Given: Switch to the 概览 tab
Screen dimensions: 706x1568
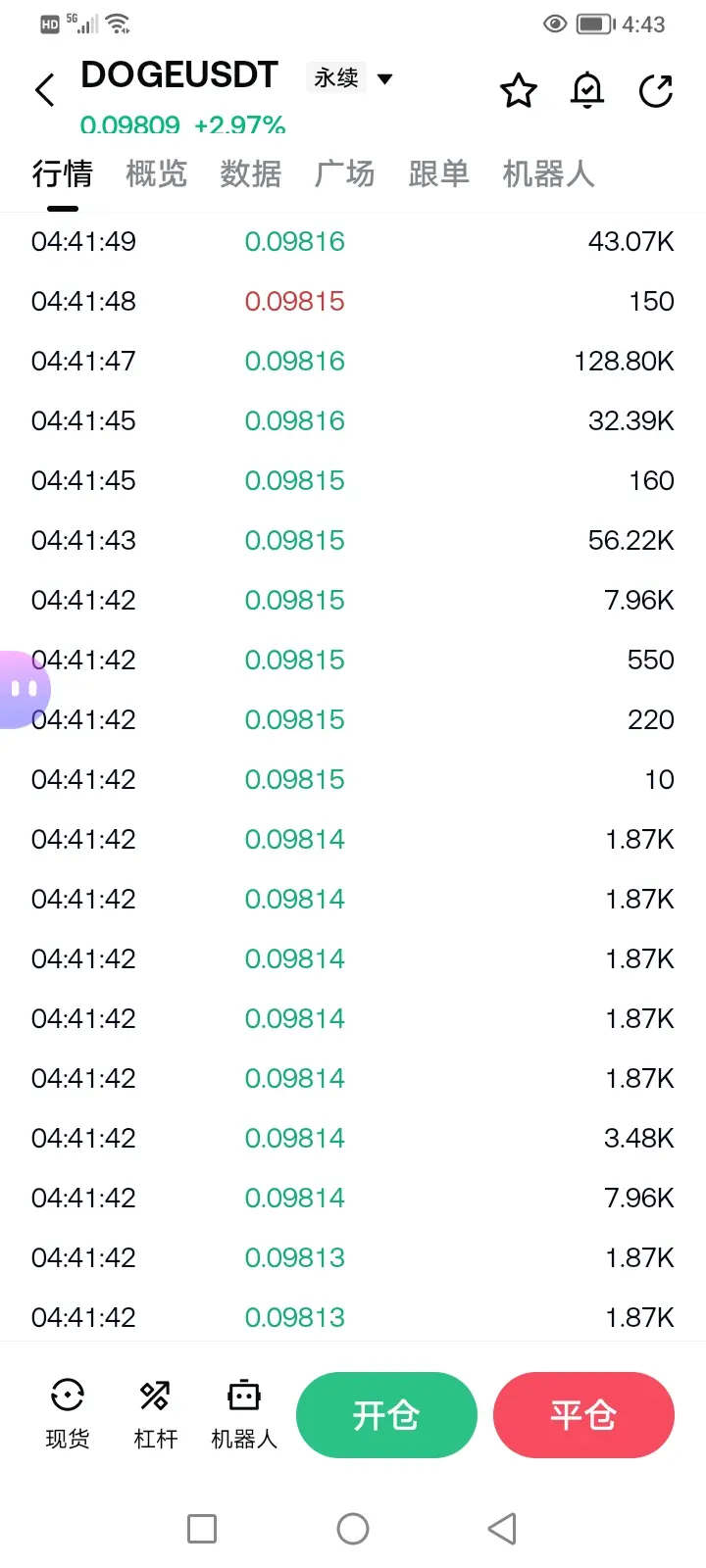Looking at the screenshot, I should 156,174.
